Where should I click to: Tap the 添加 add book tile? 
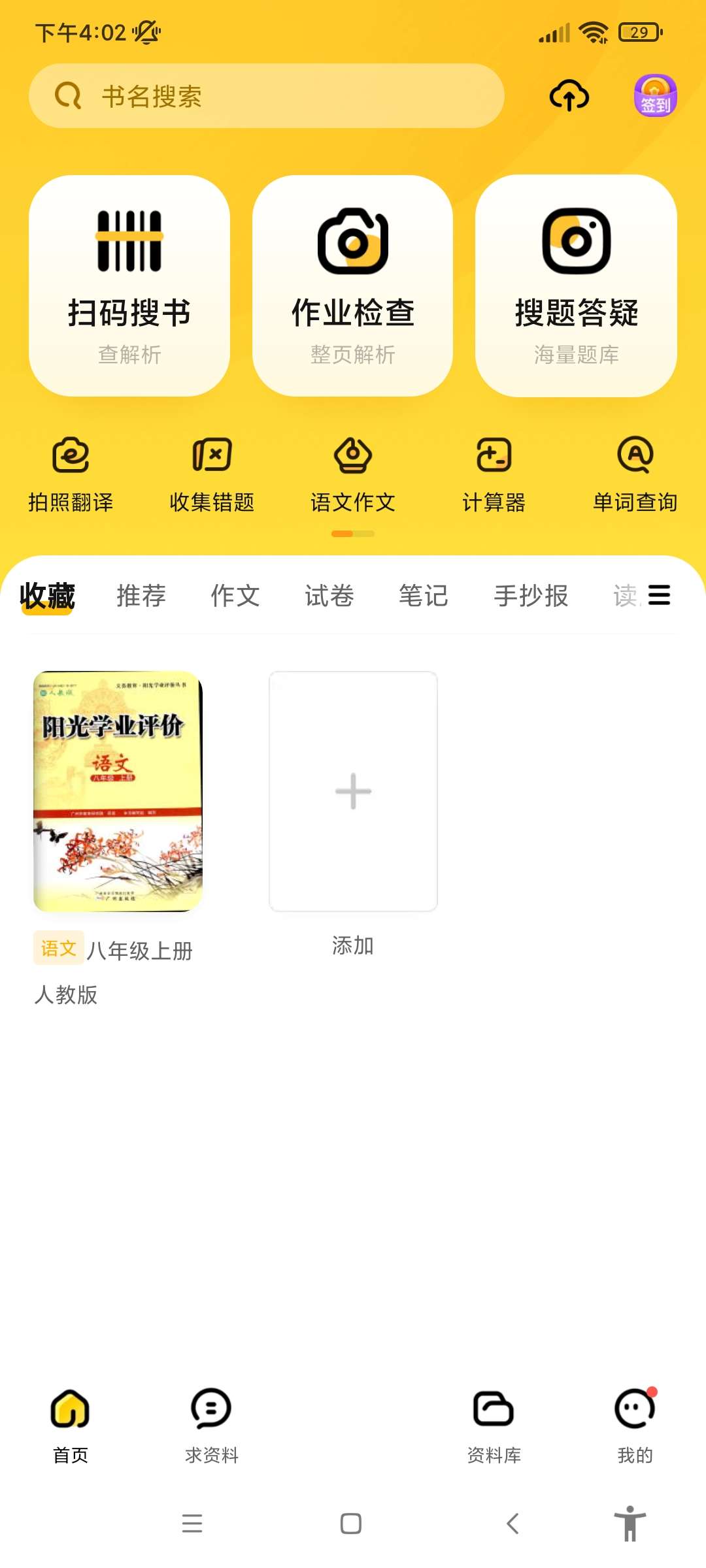[x=353, y=791]
